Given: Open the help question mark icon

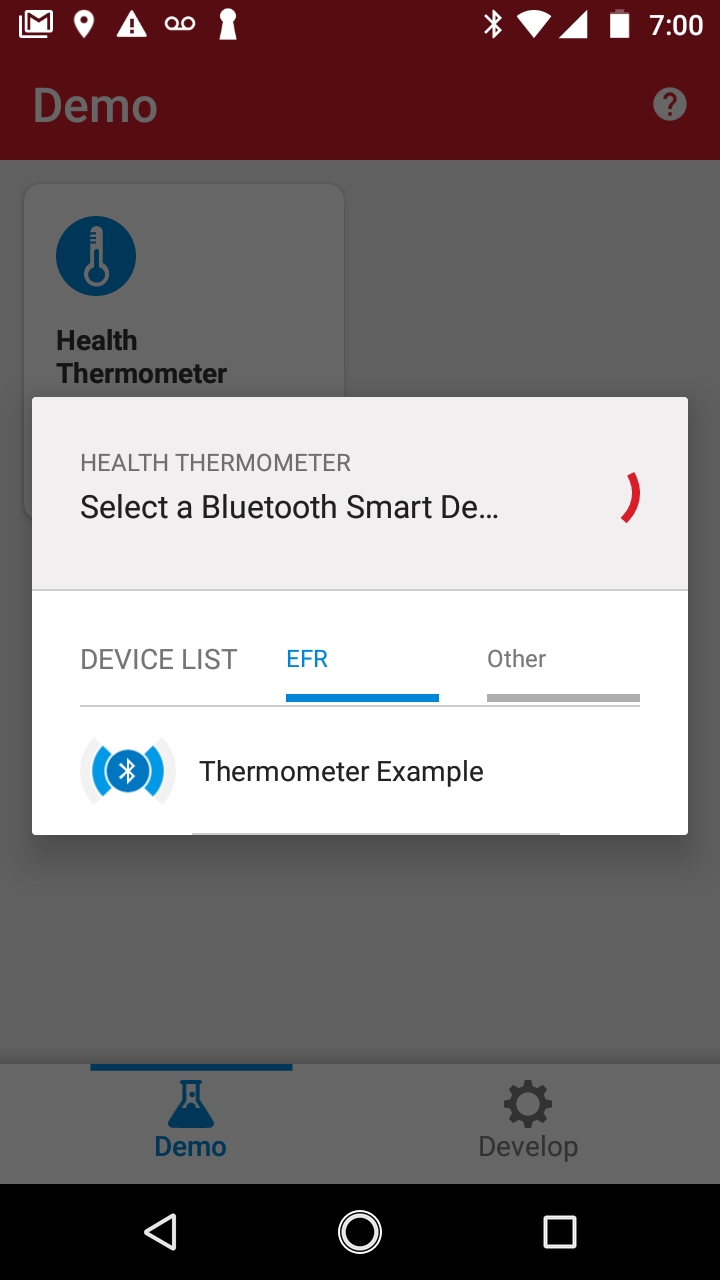Looking at the screenshot, I should 669,103.
